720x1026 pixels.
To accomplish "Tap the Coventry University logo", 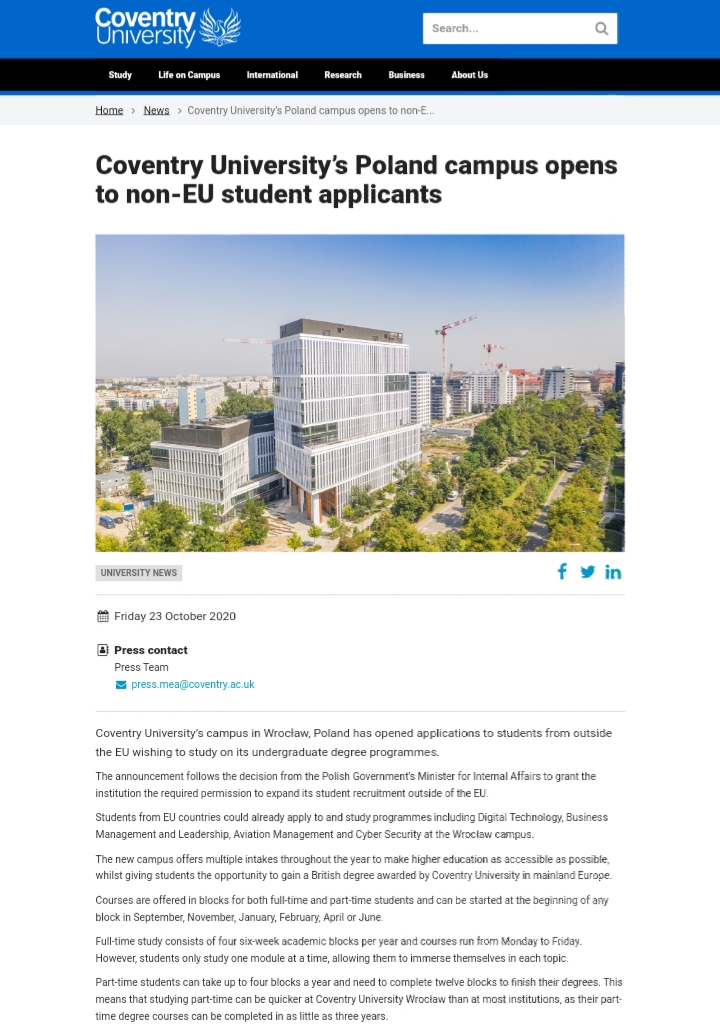I will coord(168,27).
